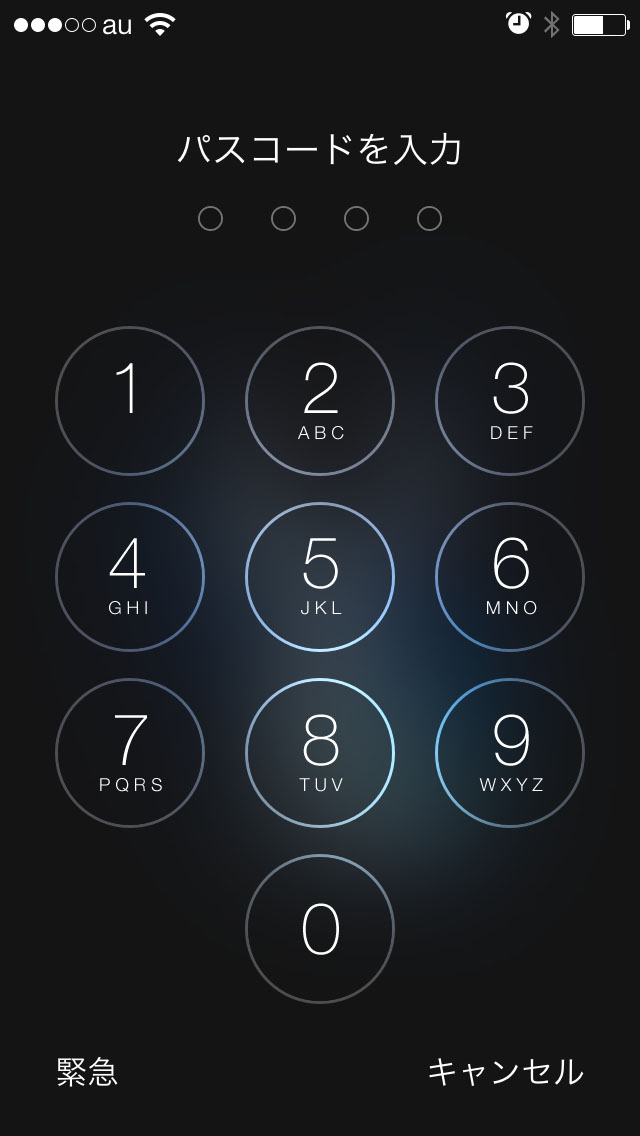
Task: Enter digit 6 on the keypad
Action: click(510, 577)
